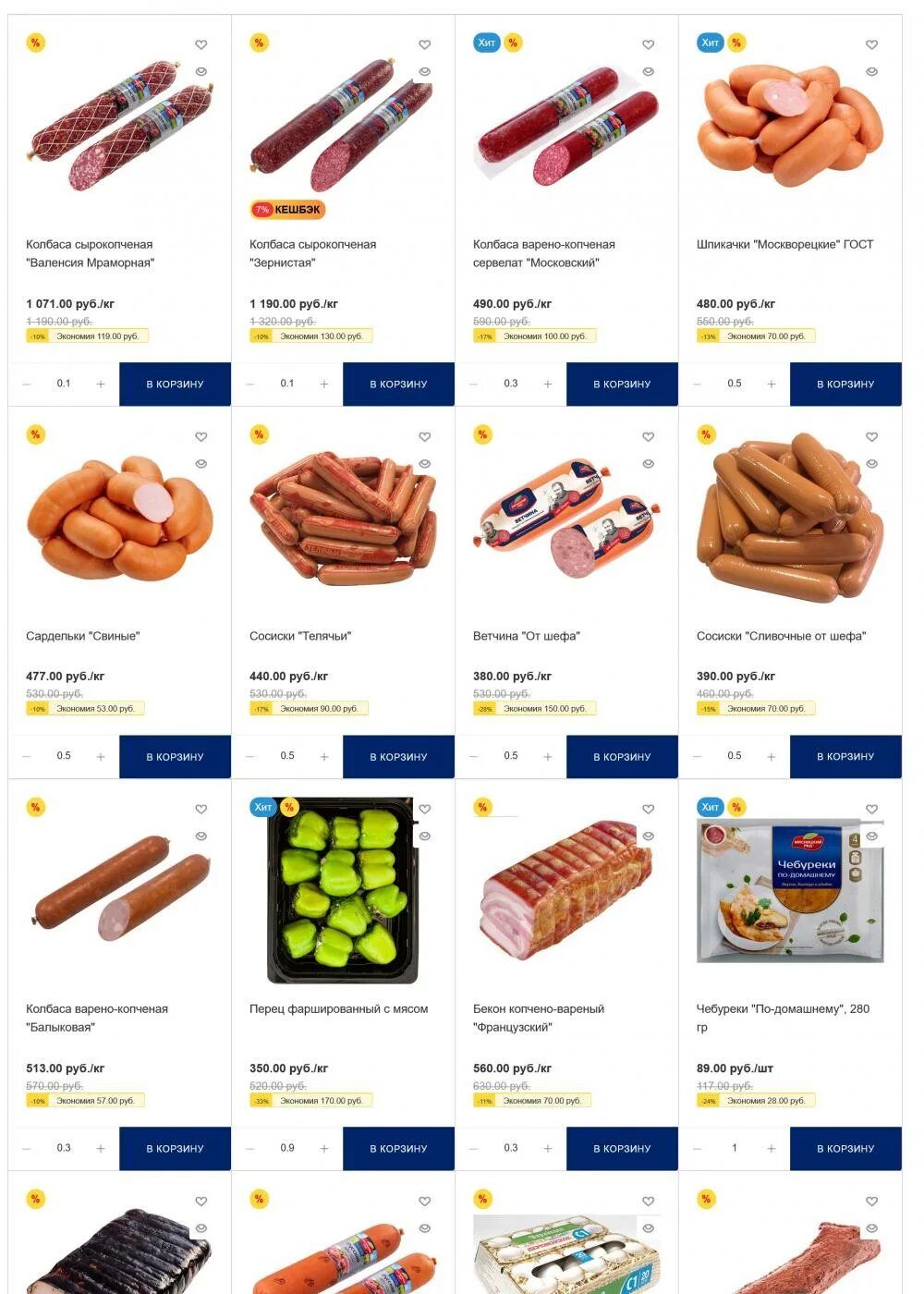Quick view Ветчина "От шефа" eye icon
Image resolution: width=924 pixels, height=1294 pixels.
pyautogui.click(x=649, y=464)
